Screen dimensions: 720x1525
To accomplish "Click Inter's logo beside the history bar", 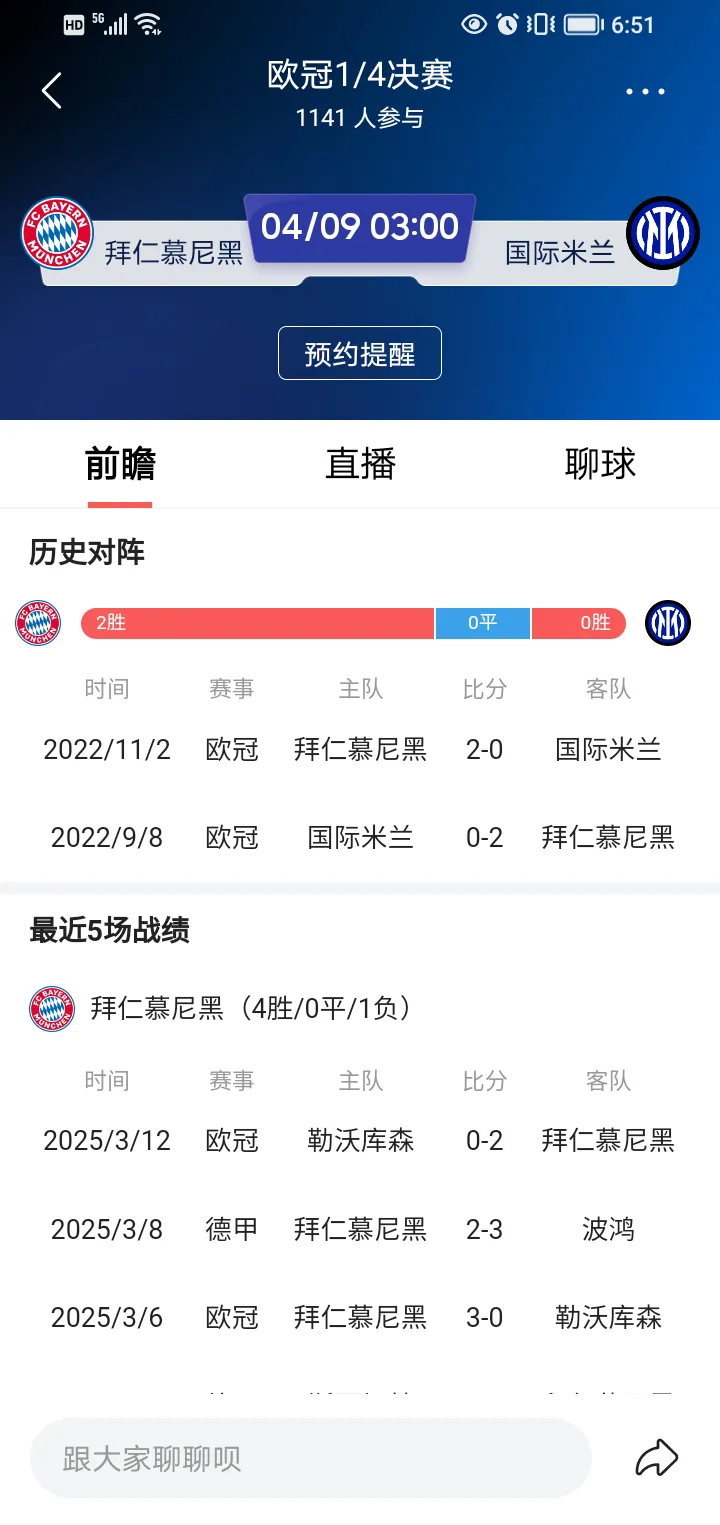I will [667, 622].
